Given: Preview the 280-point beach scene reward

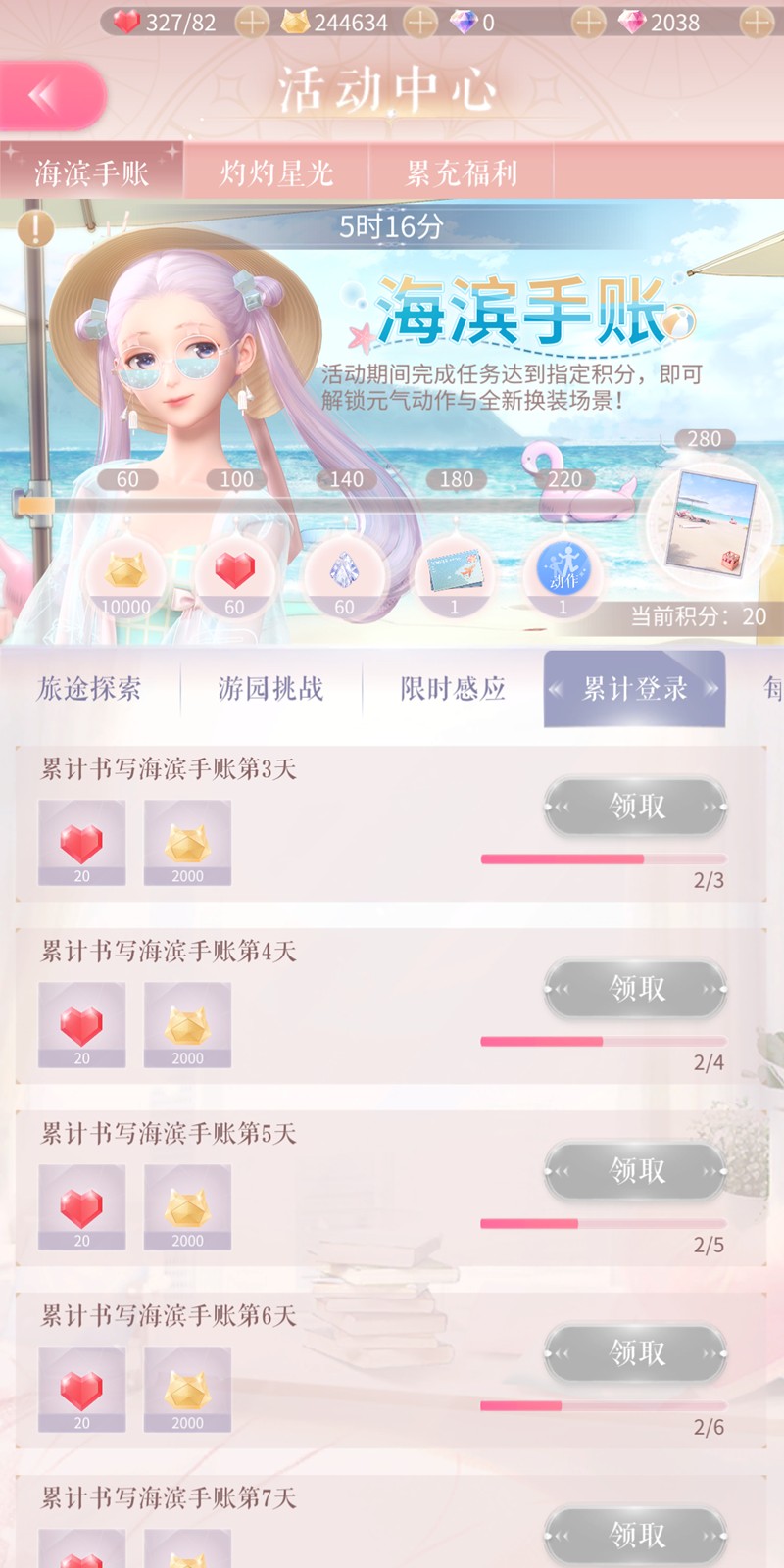Looking at the screenshot, I should coord(709,522).
